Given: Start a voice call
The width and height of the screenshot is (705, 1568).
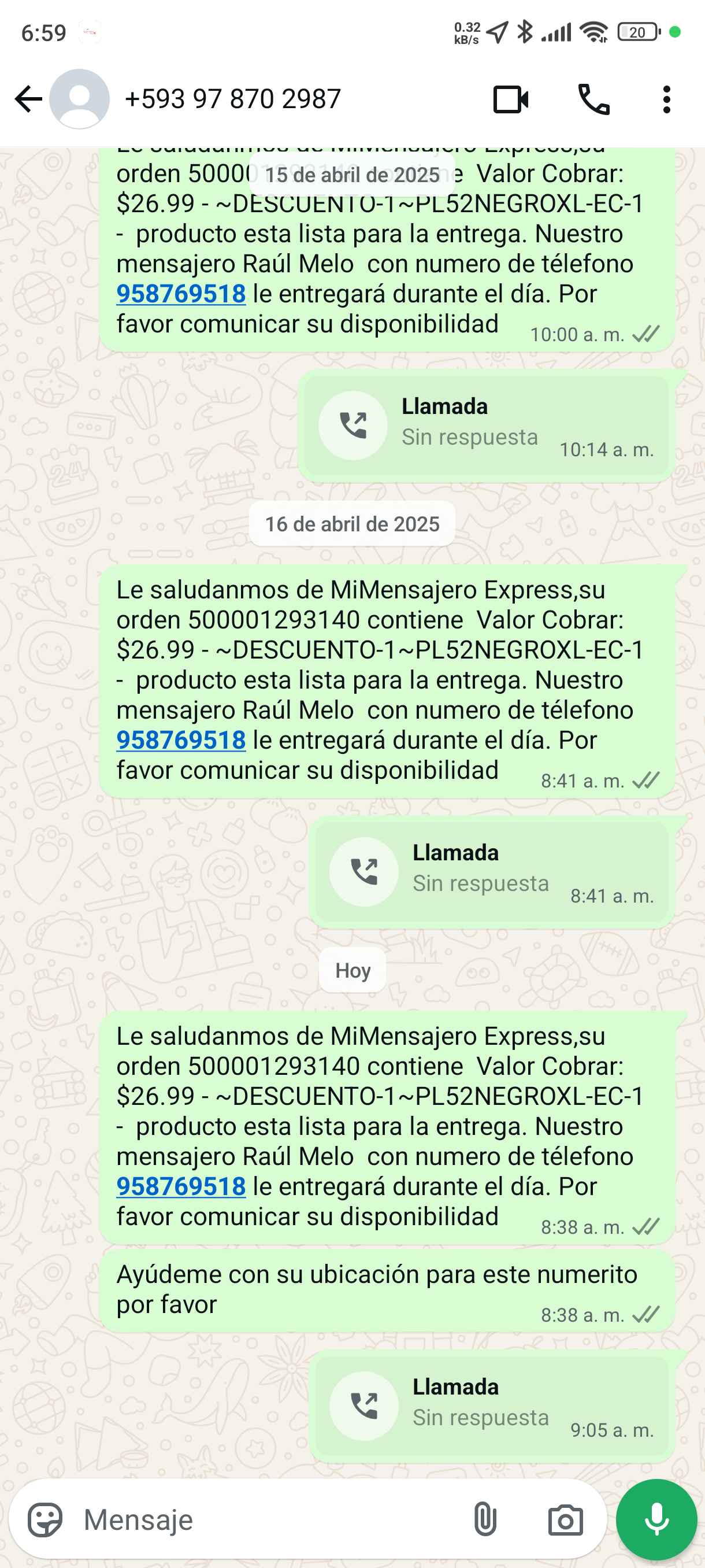Looking at the screenshot, I should click(593, 99).
